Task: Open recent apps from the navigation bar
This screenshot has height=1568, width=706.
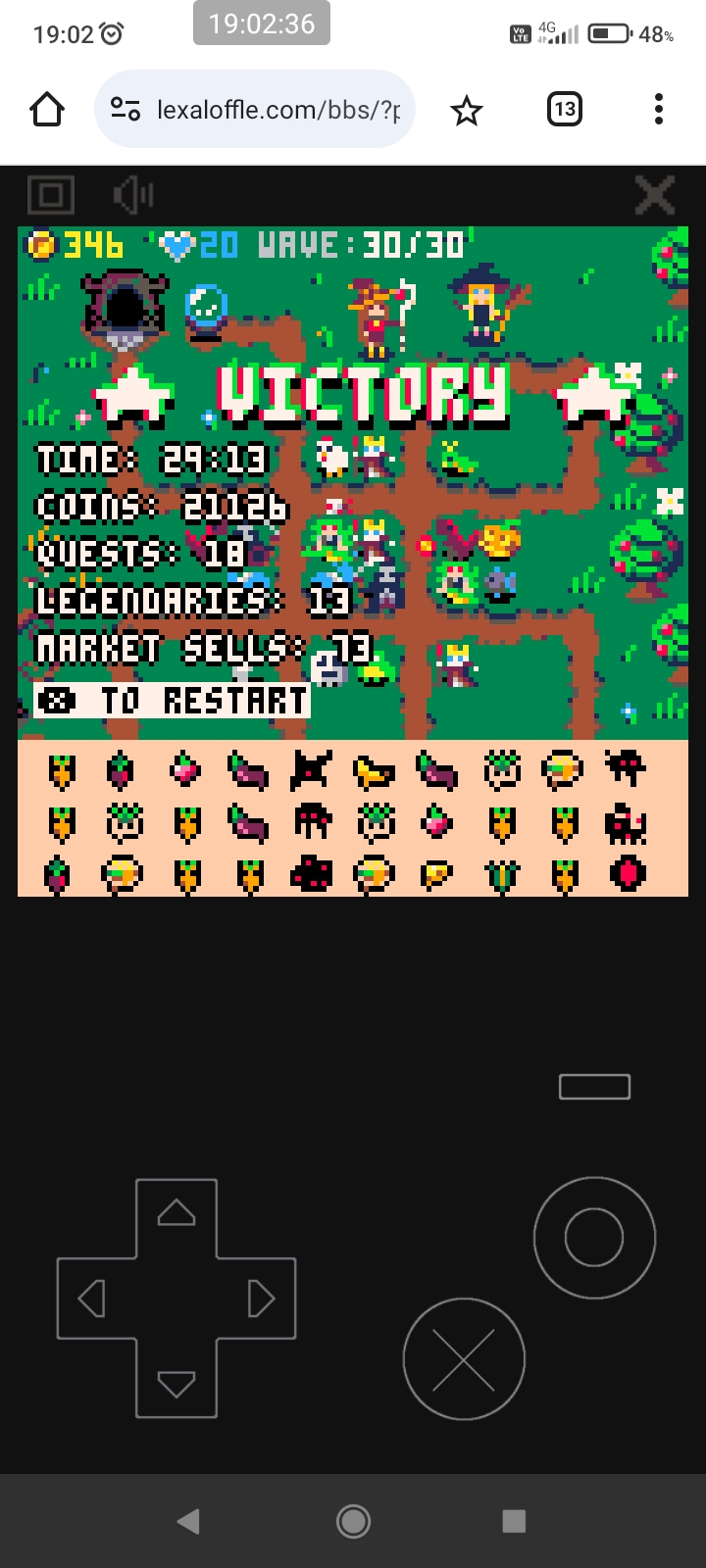Action: (x=514, y=1521)
